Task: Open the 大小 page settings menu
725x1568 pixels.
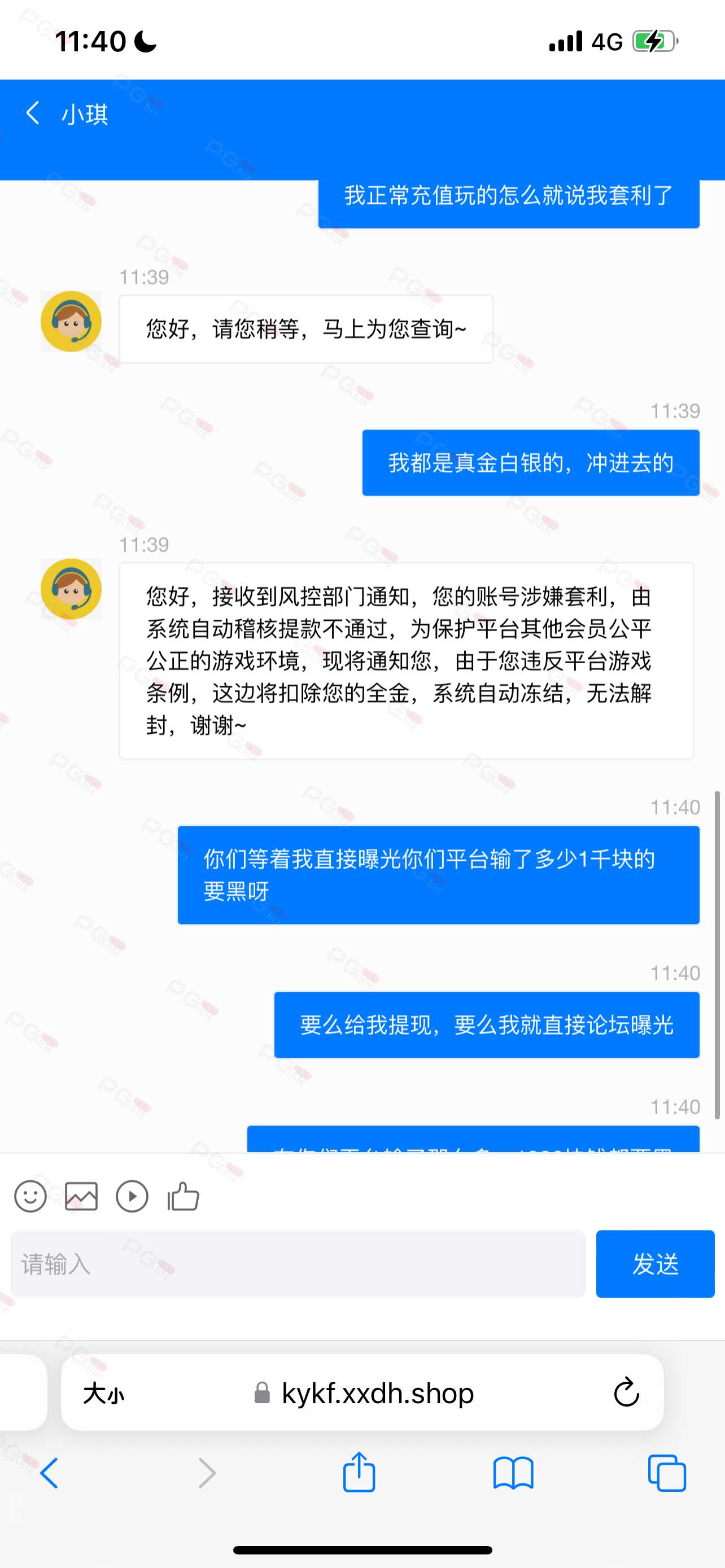Action: (103, 1393)
